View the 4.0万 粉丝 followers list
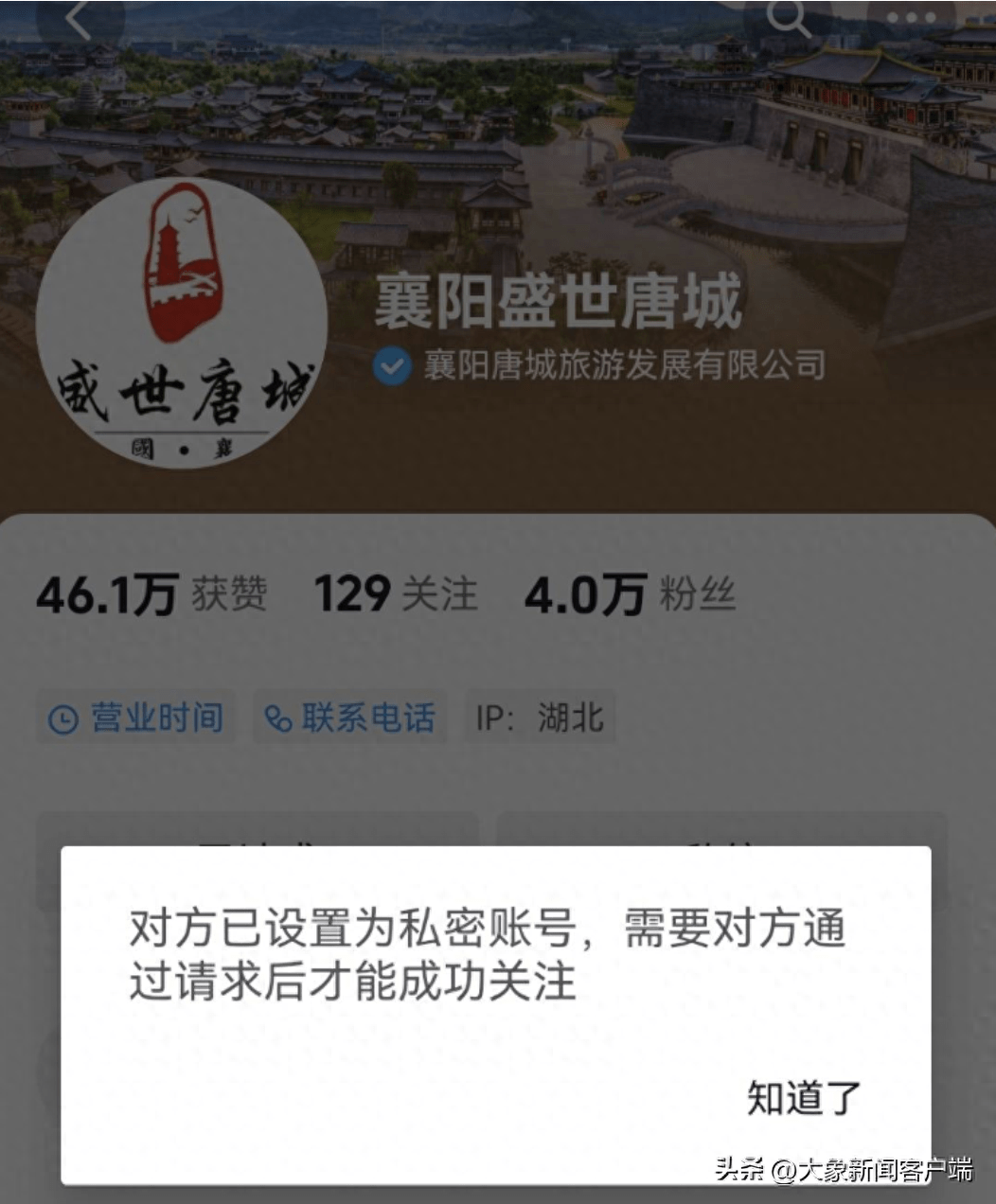996x1204 pixels. tap(630, 594)
